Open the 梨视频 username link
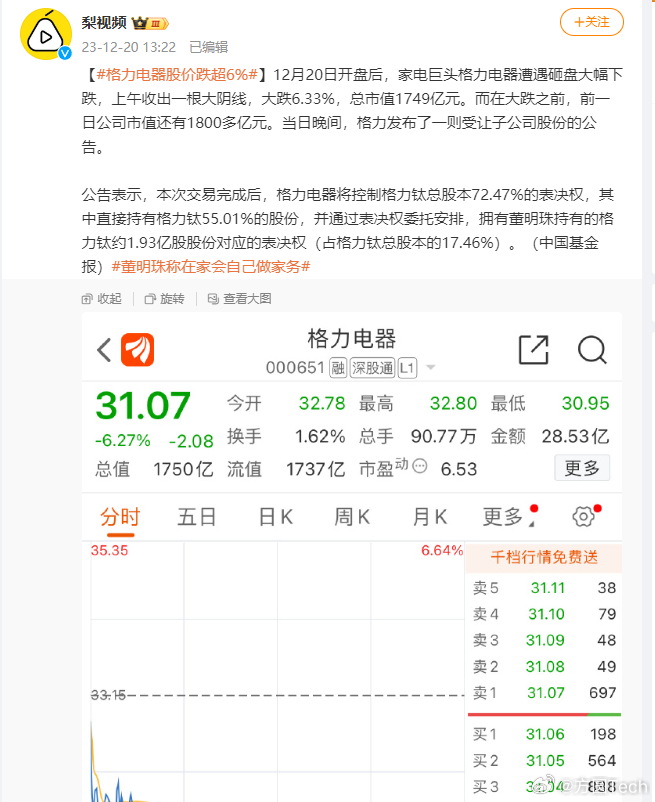This screenshot has height=802, width=655. (x=103, y=22)
